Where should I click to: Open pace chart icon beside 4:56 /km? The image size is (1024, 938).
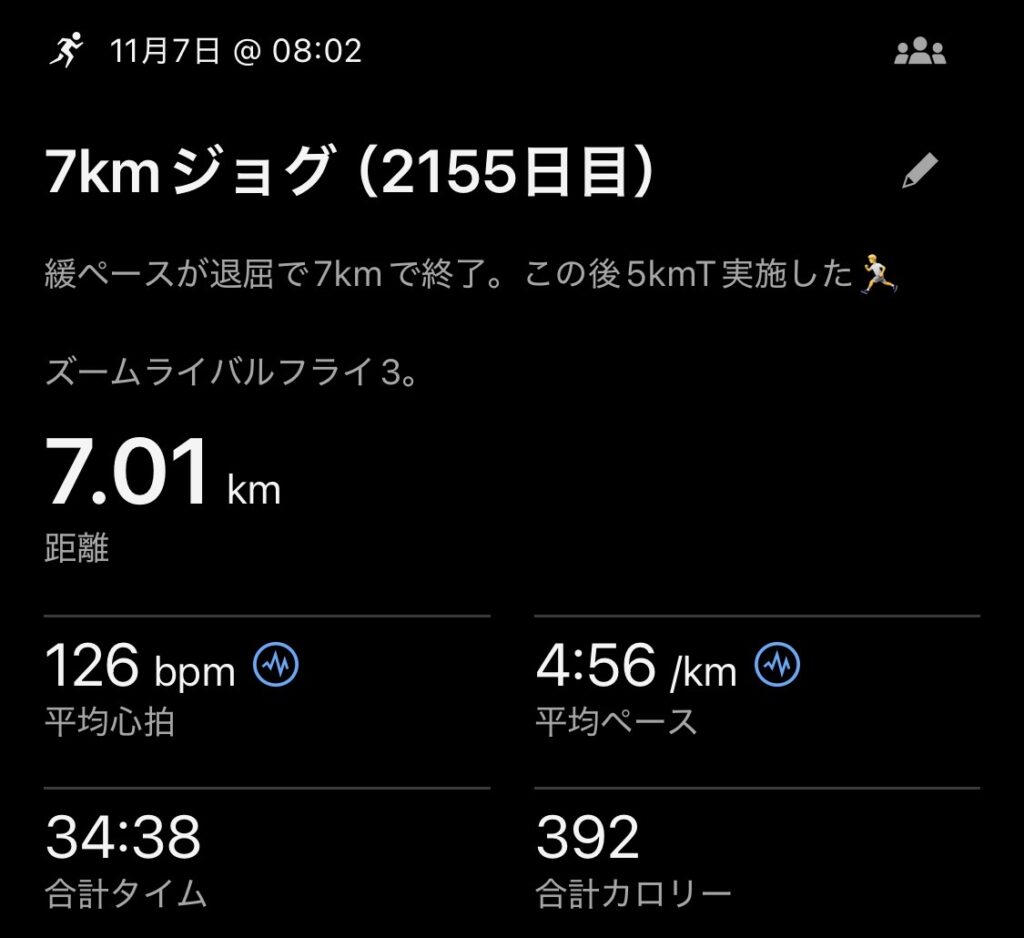[x=777, y=665]
